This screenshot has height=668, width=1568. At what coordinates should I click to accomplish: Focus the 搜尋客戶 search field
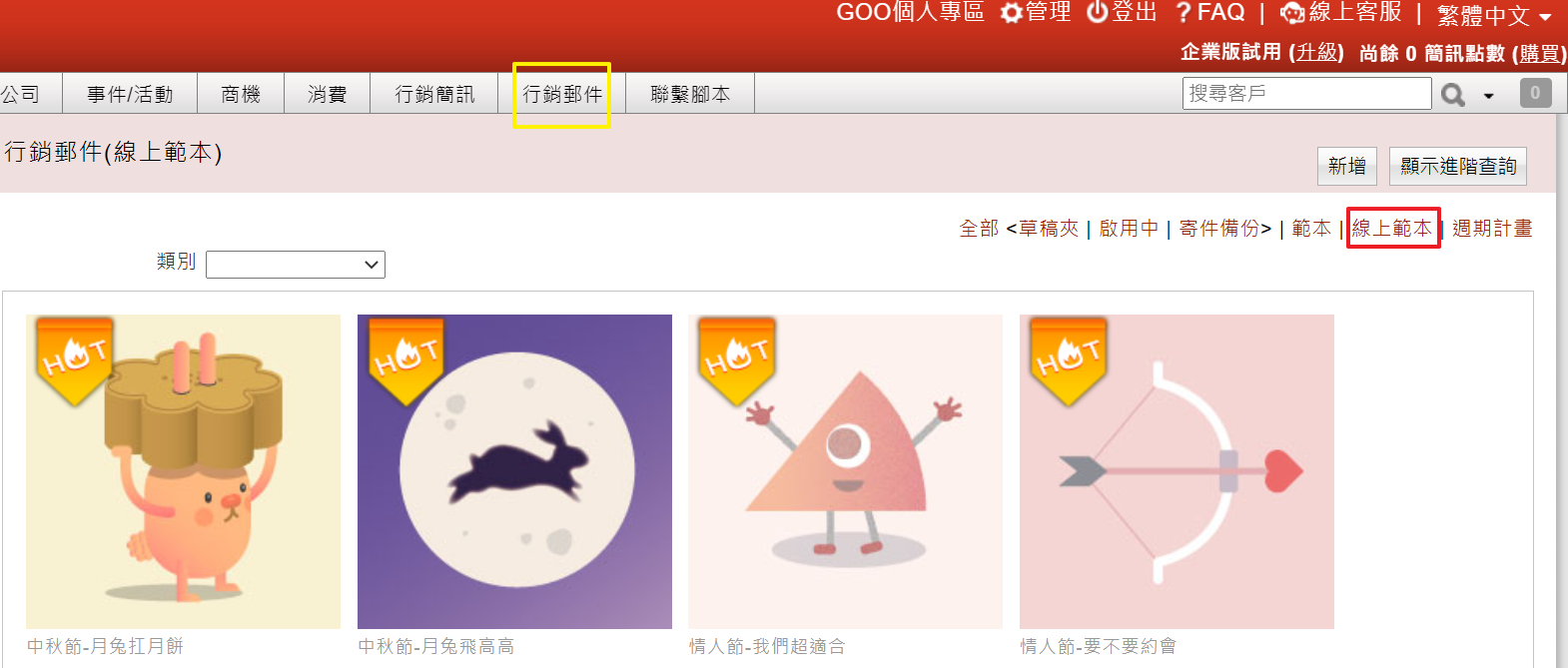[1306, 93]
